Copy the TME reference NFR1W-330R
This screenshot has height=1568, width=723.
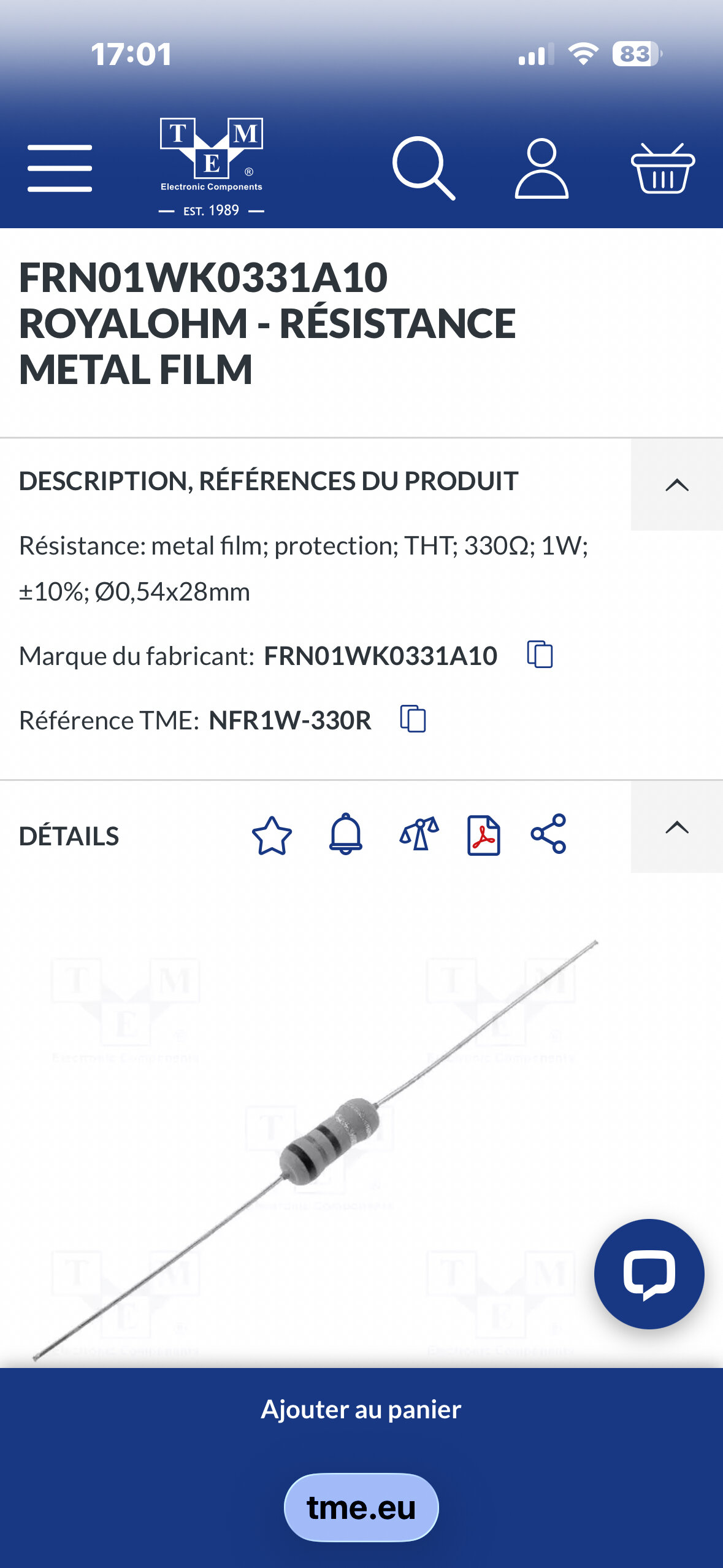coord(413,719)
